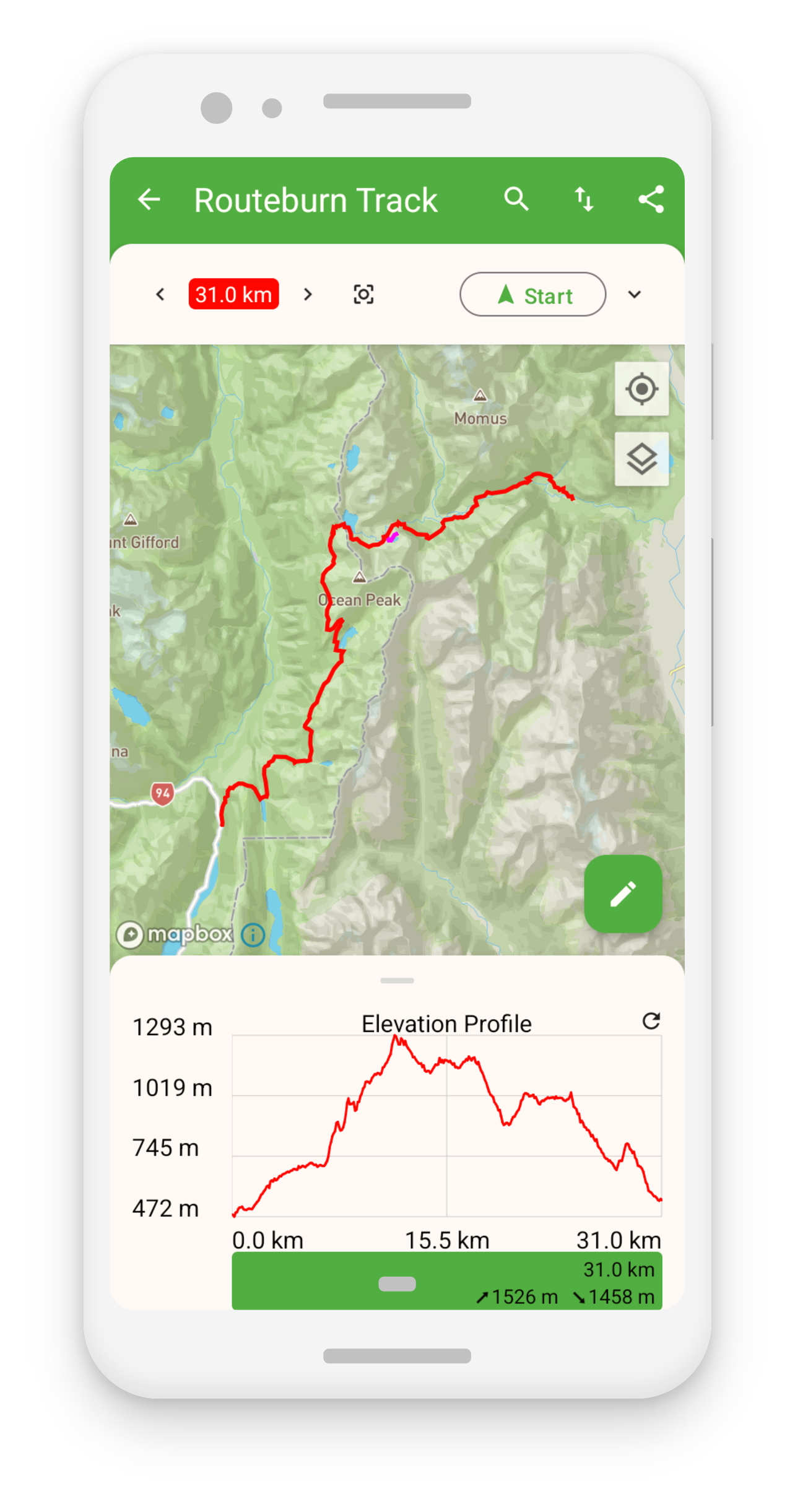Viewport: 795px width, 1512px height.
Task: Center the map on my location
Action: 641,389
